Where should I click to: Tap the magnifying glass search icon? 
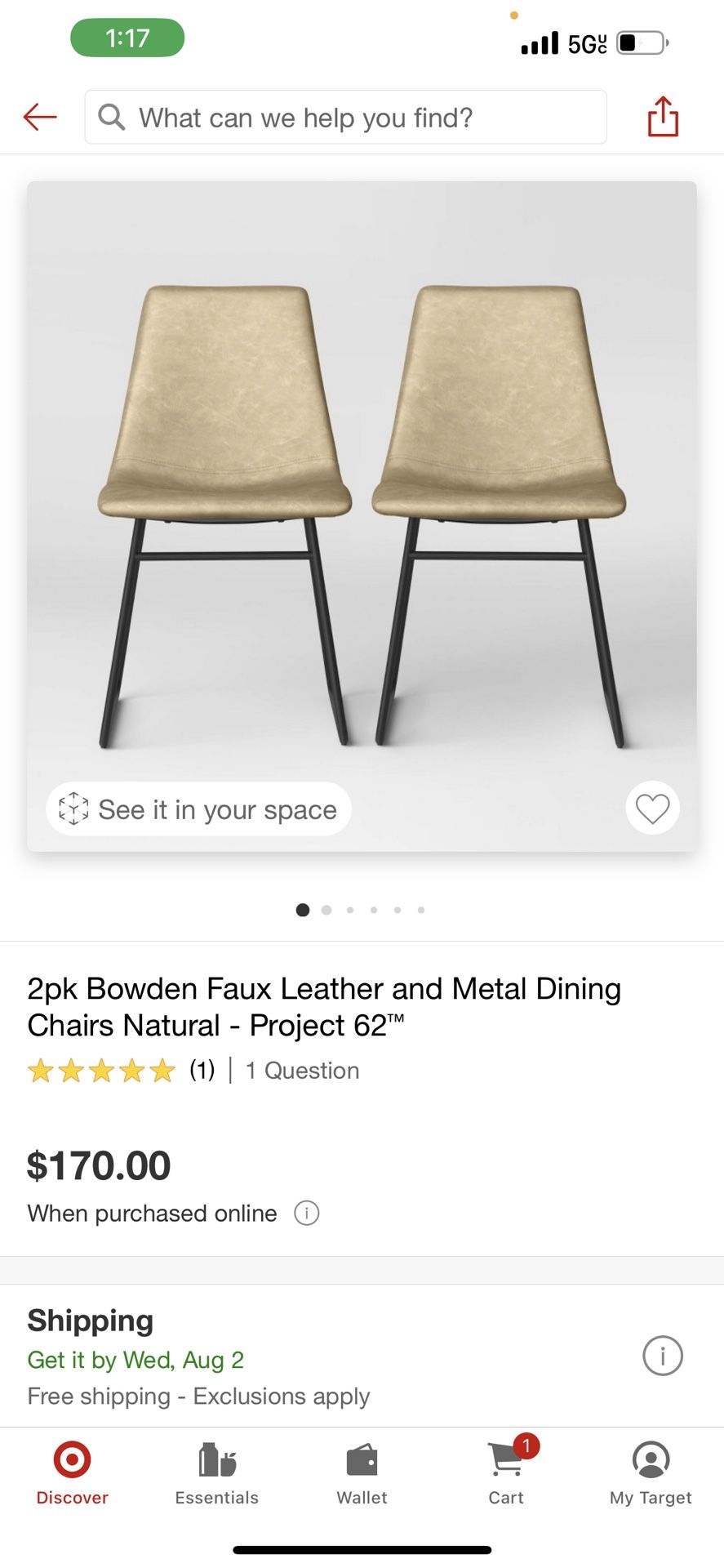coord(112,117)
